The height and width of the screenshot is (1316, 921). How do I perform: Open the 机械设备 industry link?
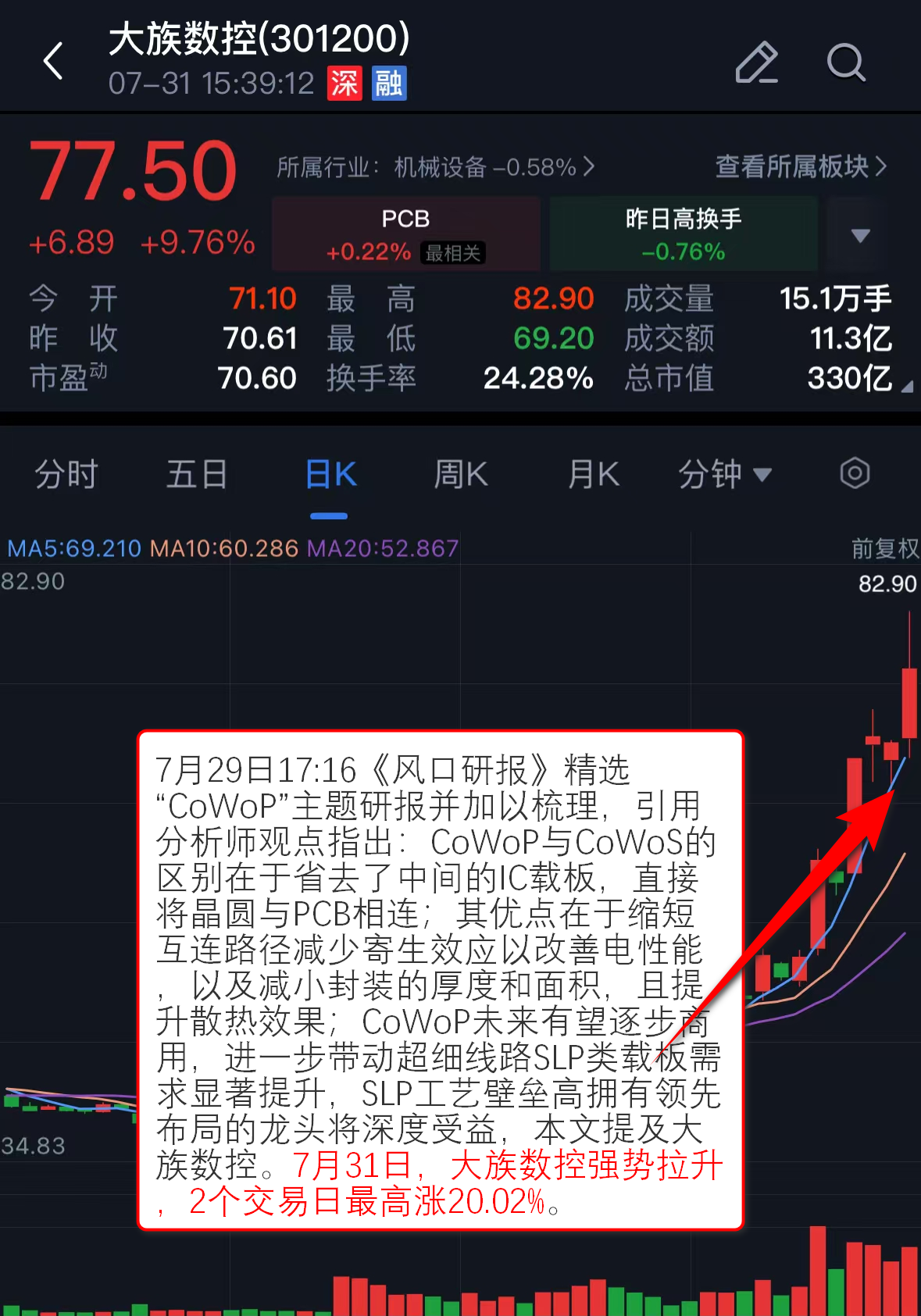[436, 166]
